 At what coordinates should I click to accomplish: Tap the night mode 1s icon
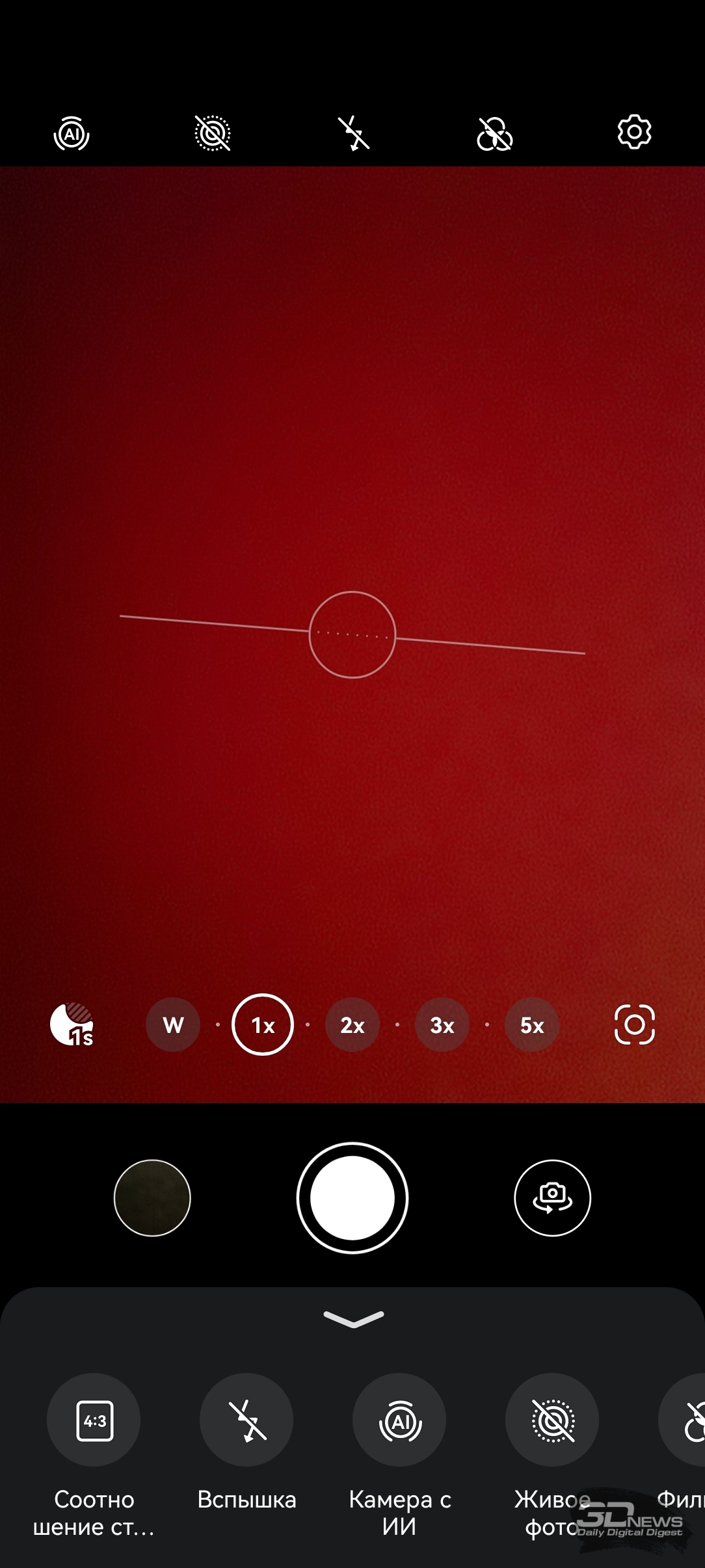72,1025
